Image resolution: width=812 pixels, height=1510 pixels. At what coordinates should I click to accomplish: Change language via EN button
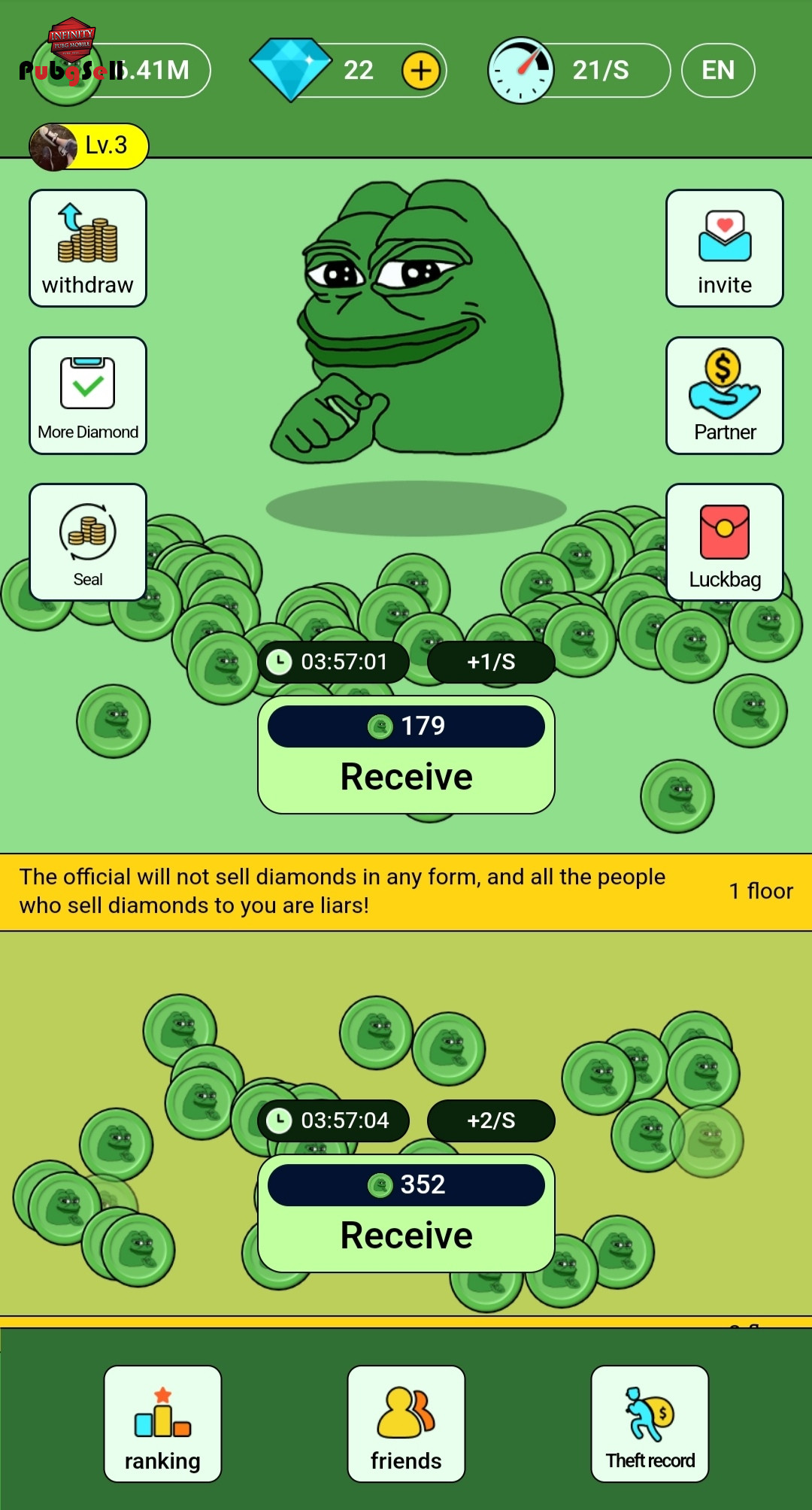point(718,71)
